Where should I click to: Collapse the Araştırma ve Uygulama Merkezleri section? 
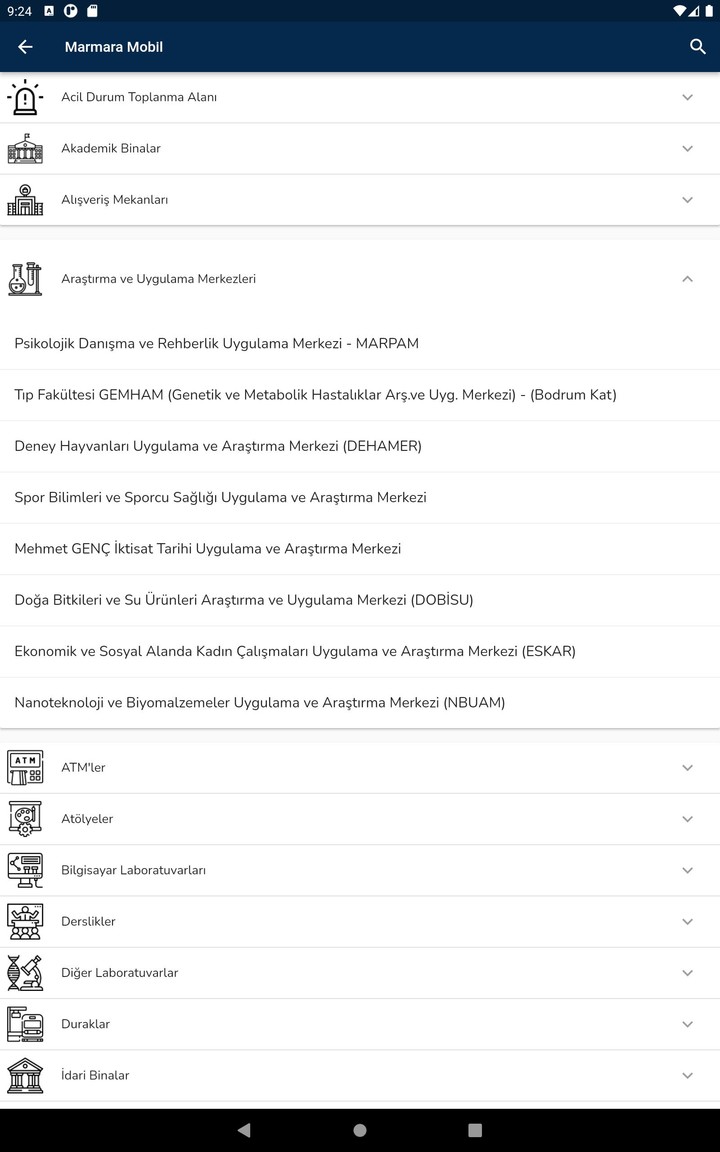(687, 278)
